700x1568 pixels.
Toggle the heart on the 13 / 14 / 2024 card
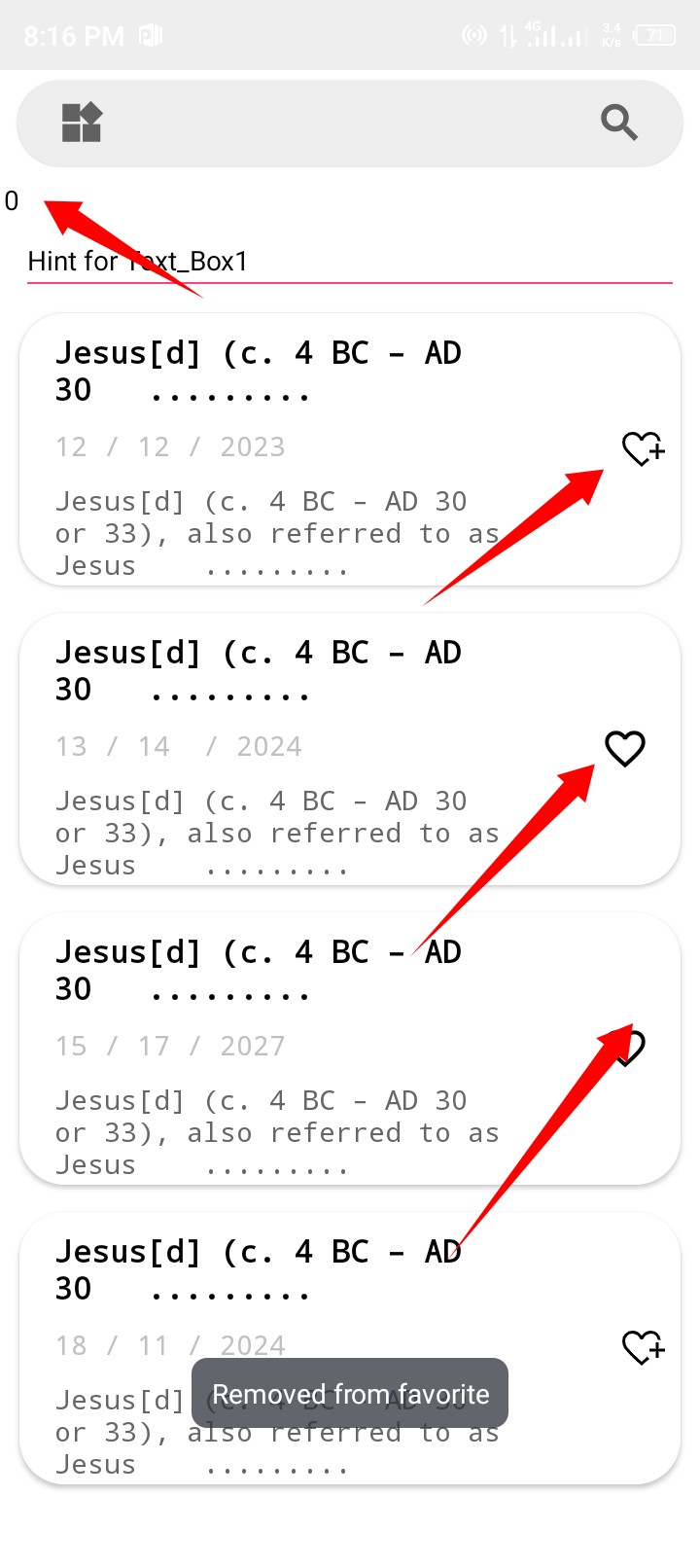pos(625,748)
